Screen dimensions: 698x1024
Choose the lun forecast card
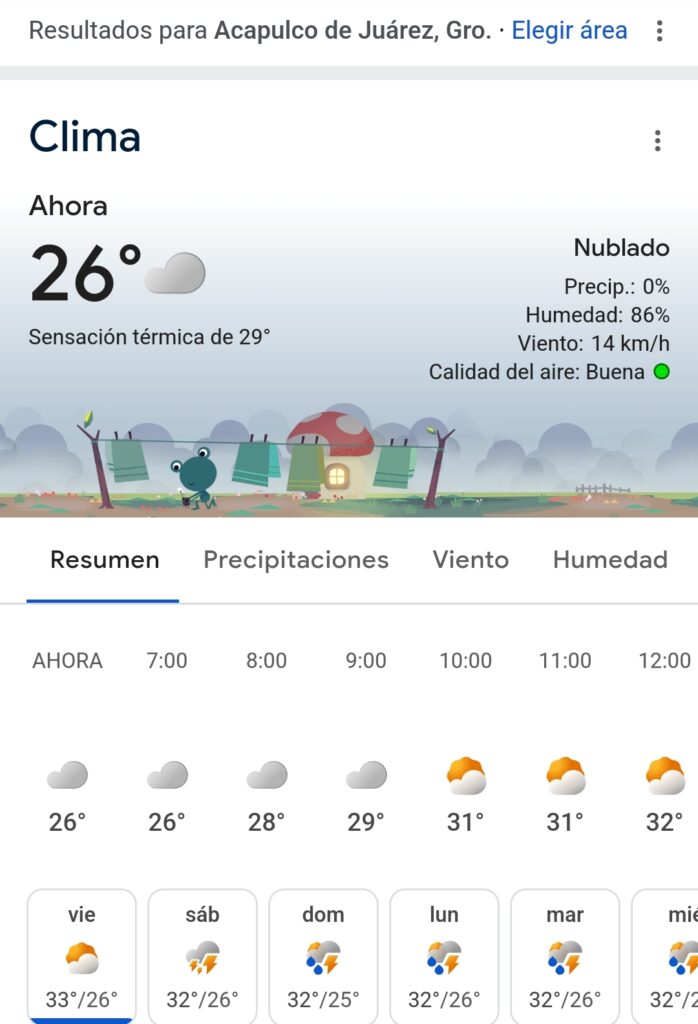444,956
